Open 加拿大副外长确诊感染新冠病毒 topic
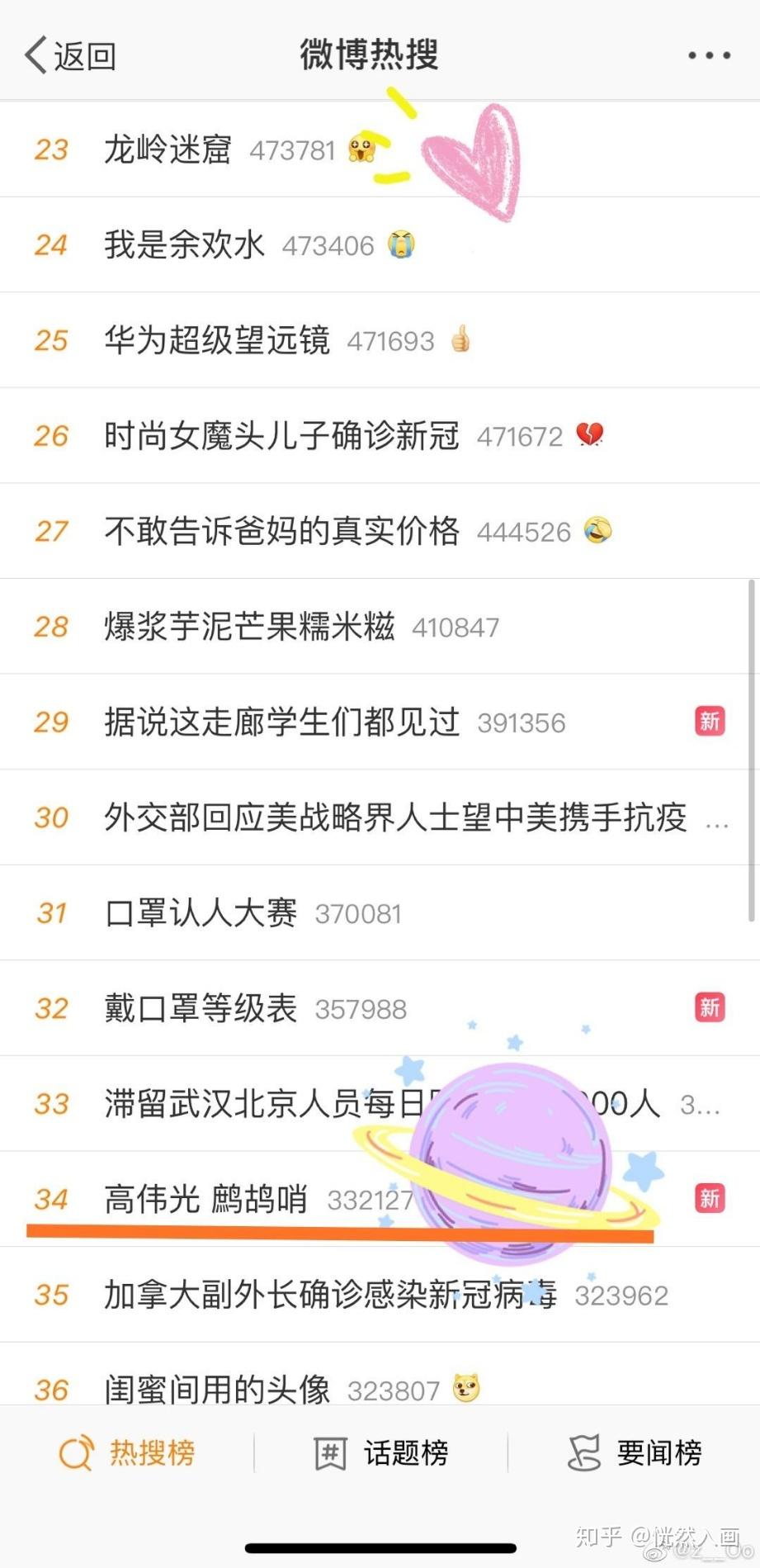This screenshot has height=1568, width=760. (330, 1295)
